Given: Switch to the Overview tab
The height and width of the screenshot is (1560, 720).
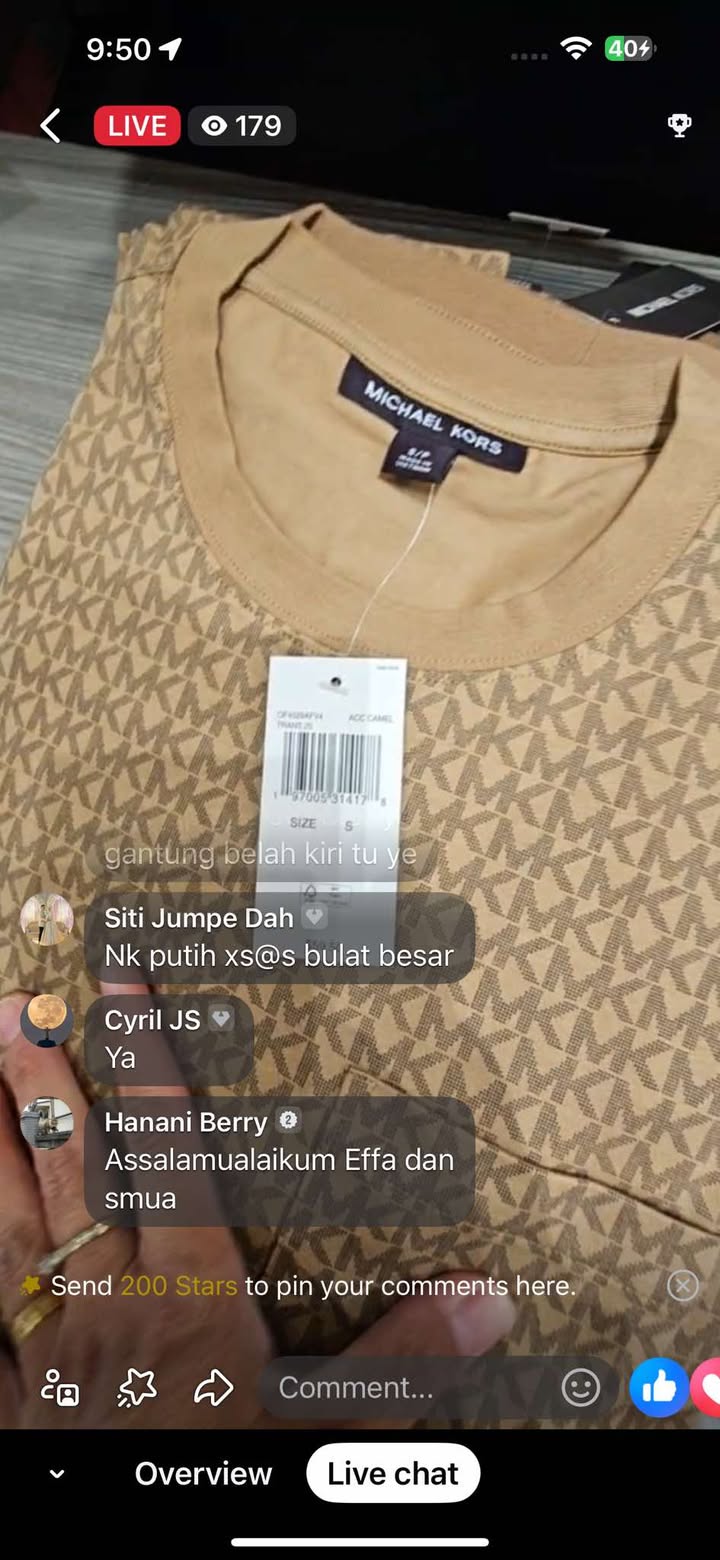Looking at the screenshot, I should pos(203,1473).
